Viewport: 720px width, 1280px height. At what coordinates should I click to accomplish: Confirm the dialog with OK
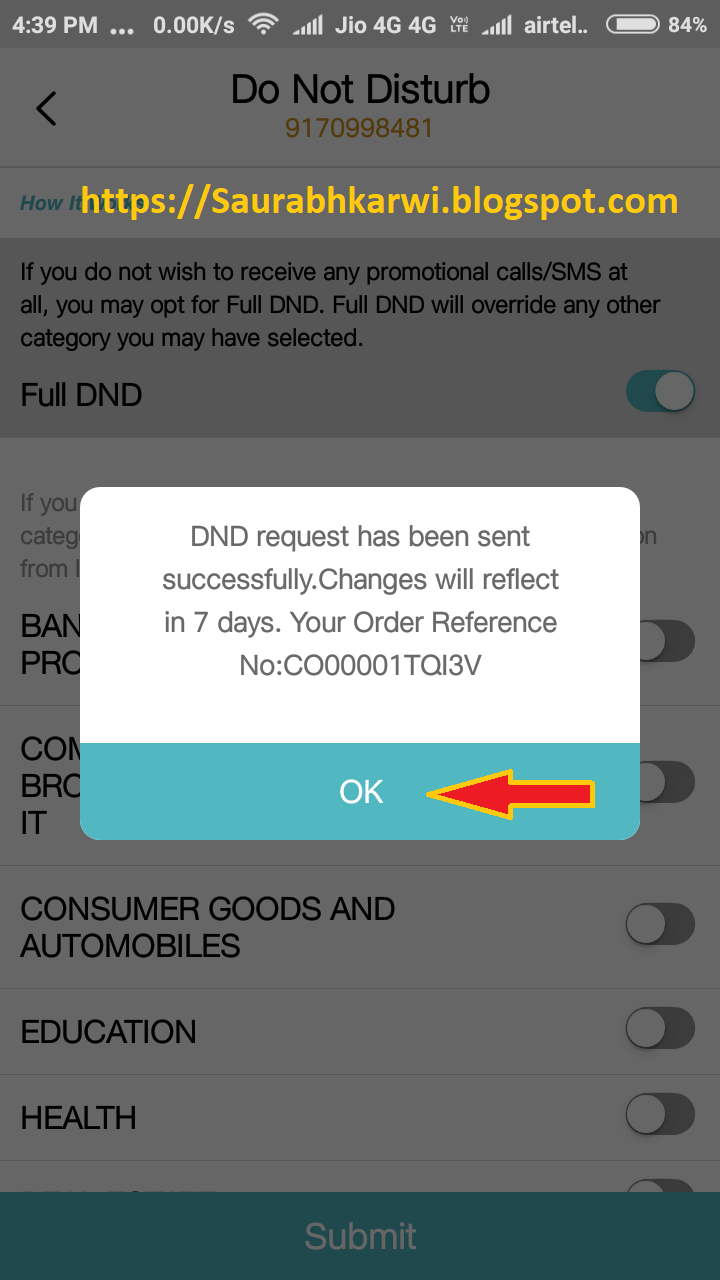click(360, 791)
